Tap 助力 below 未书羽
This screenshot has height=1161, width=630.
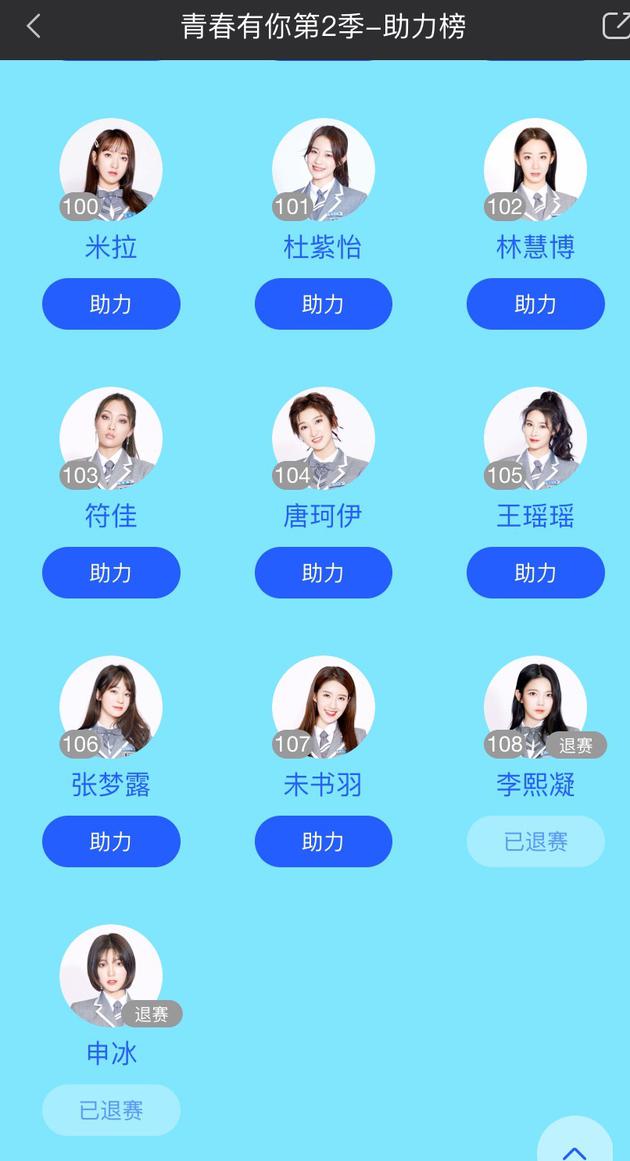pyautogui.click(x=323, y=842)
